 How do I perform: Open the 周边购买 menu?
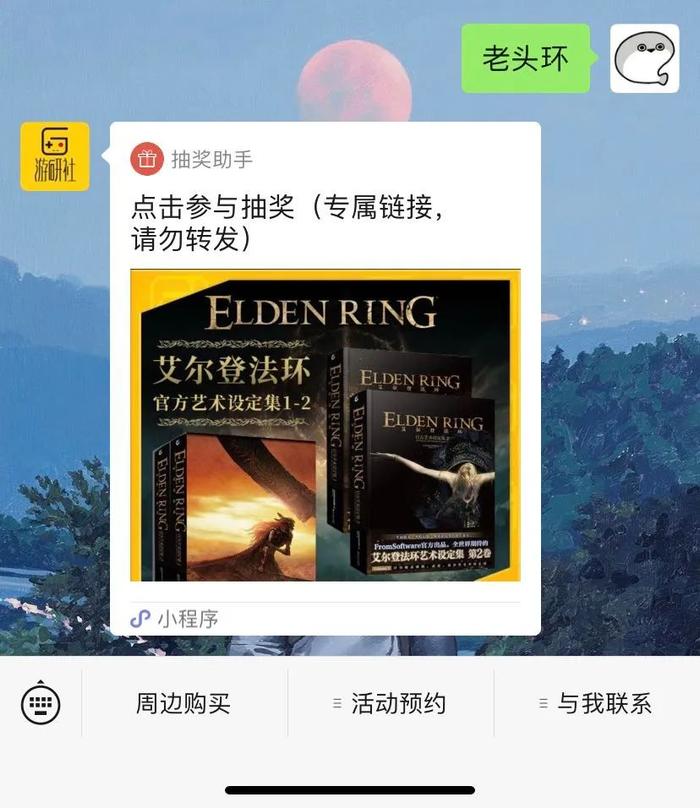tap(184, 703)
